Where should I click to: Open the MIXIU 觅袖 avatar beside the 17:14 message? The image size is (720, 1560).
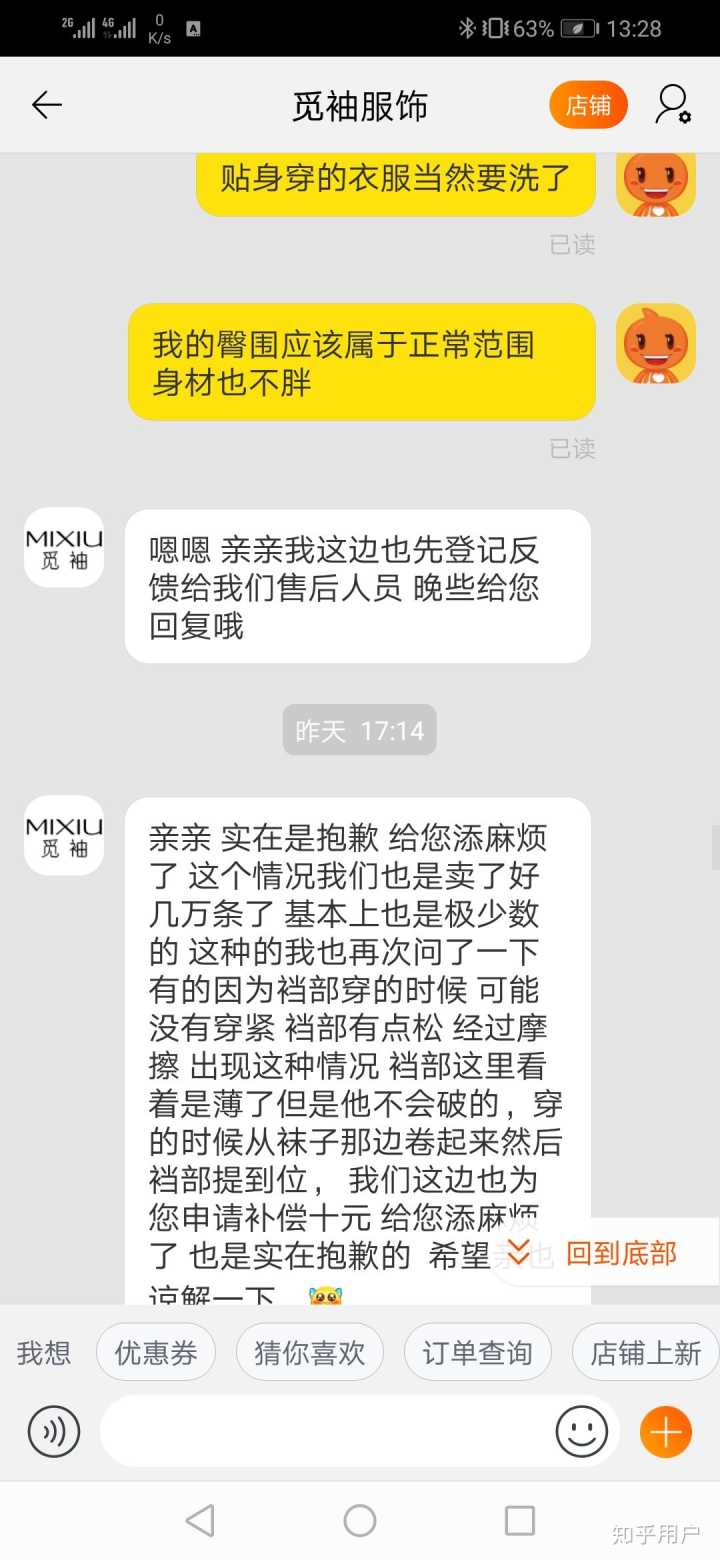point(64,835)
